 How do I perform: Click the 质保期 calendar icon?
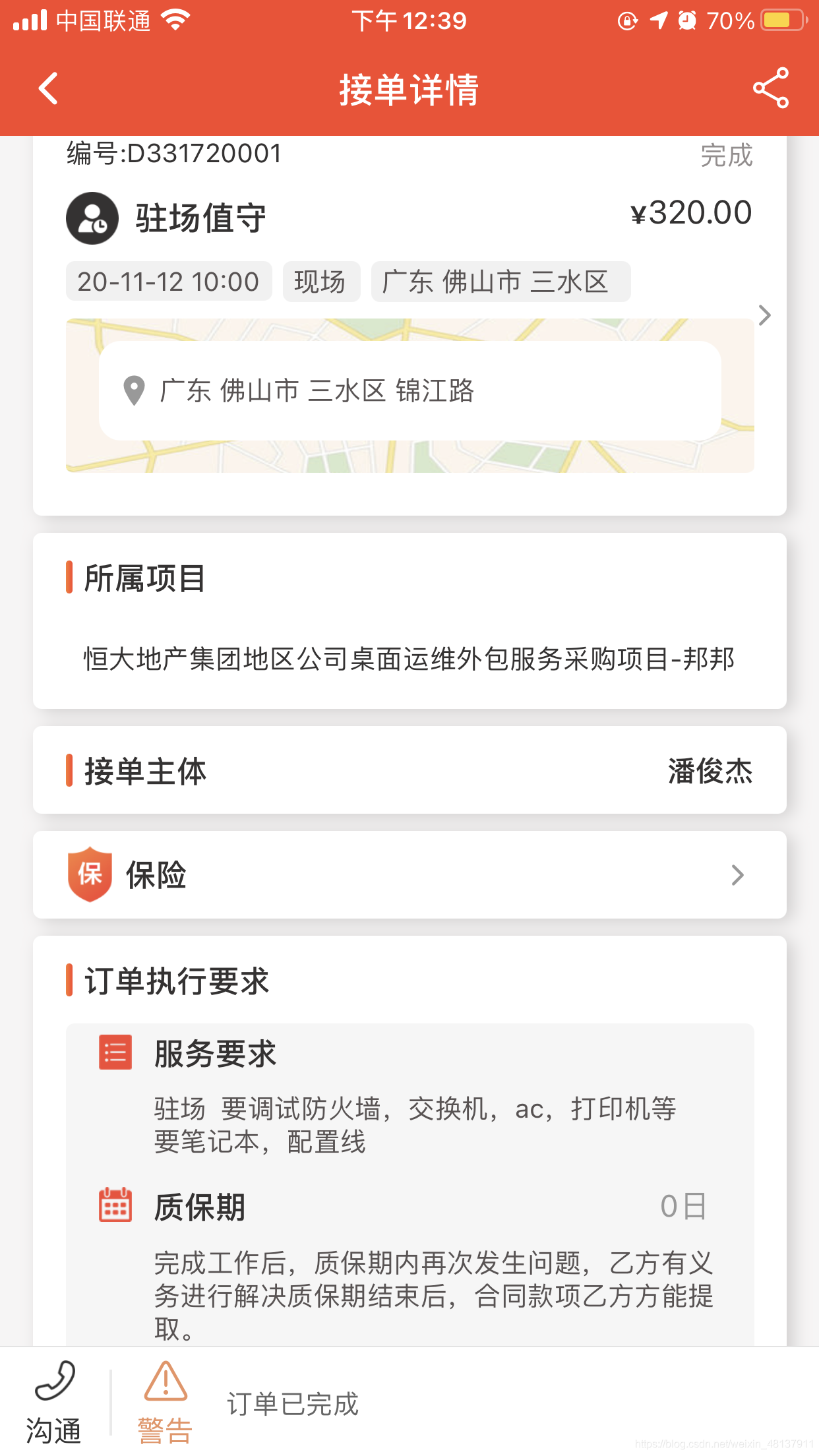115,1206
